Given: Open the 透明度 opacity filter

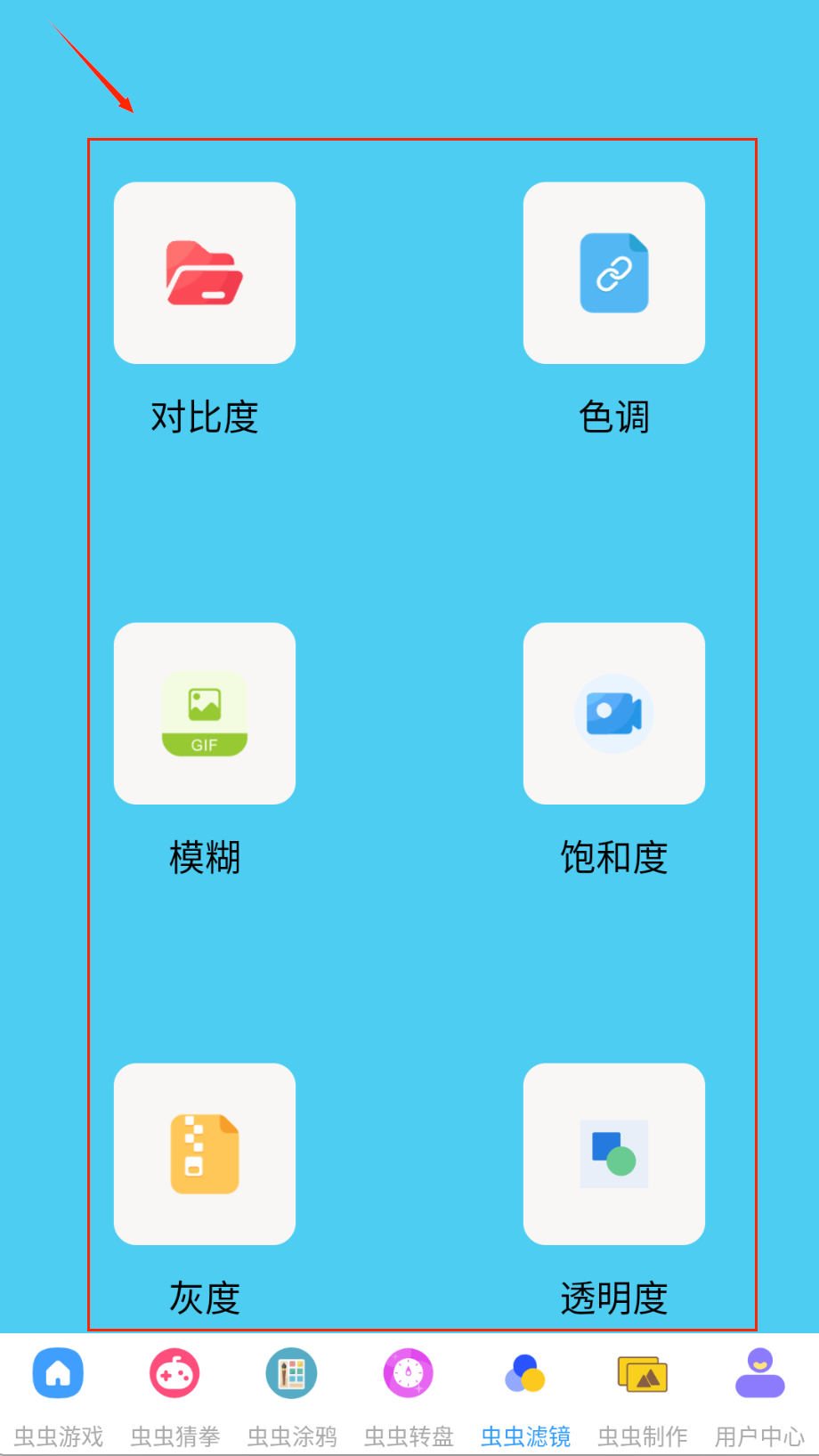Looking at the screenshot, I should pos(614,1154).
